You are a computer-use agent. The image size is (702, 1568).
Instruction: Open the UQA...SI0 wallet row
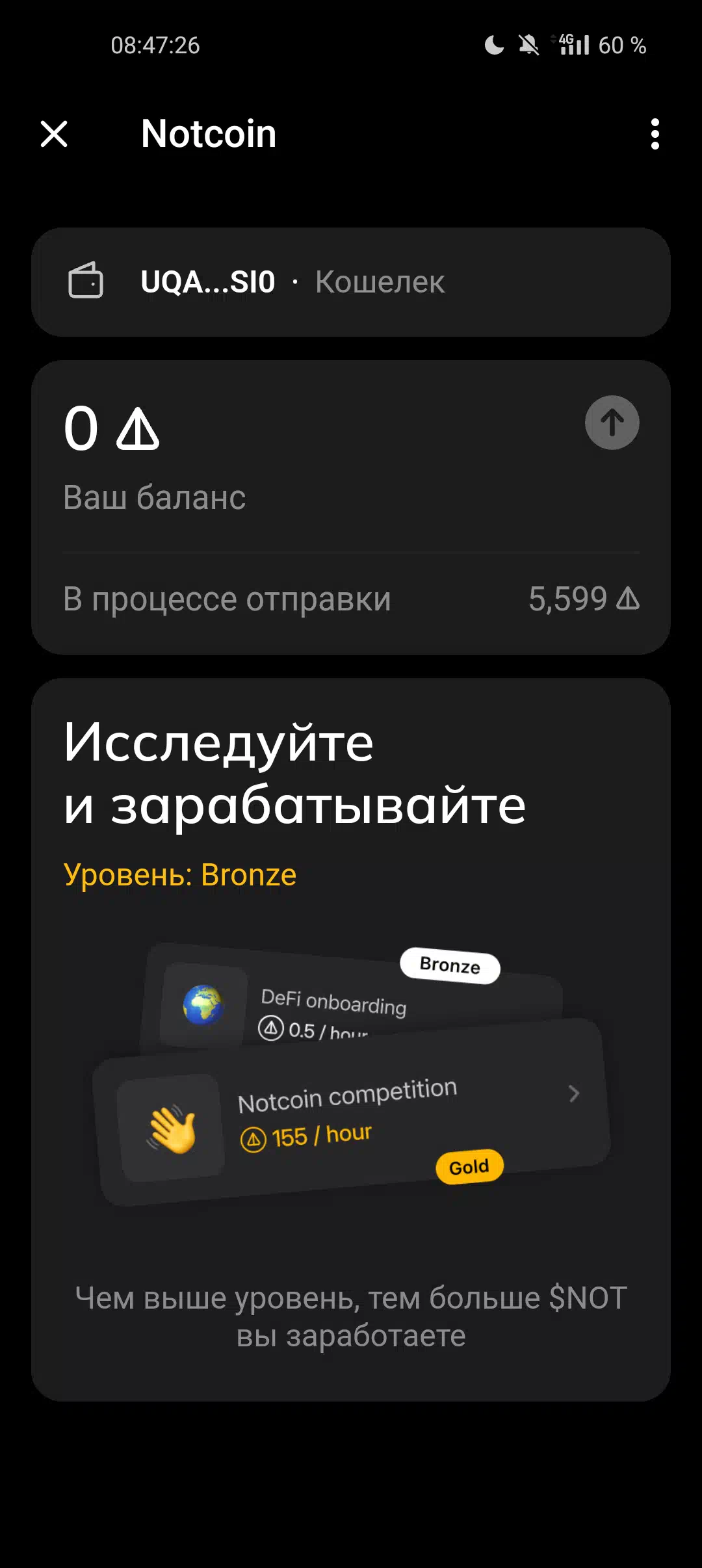(351, 282)
